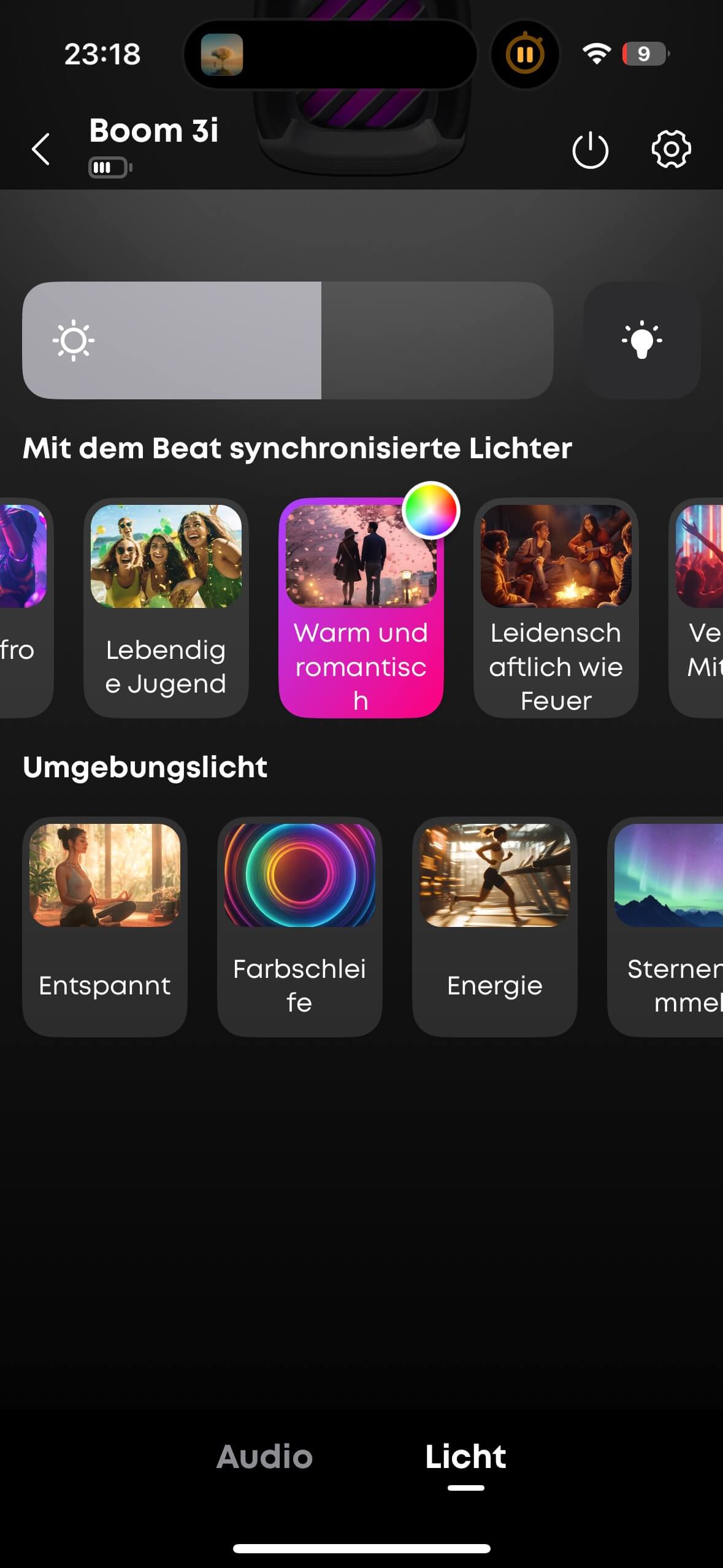Set brightness on the light slider

(x=288, y=340)
